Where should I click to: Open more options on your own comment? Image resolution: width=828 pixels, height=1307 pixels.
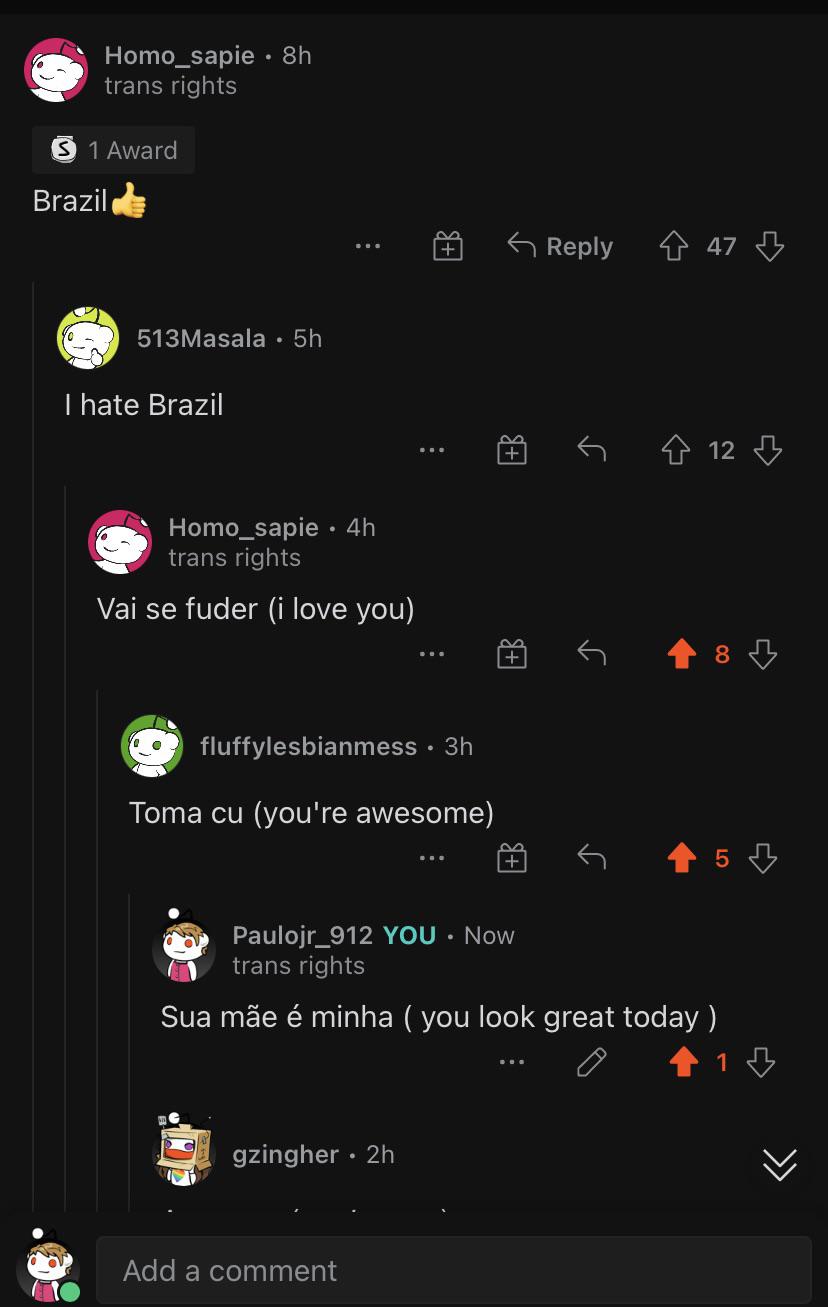click(x=512, y=1062)
